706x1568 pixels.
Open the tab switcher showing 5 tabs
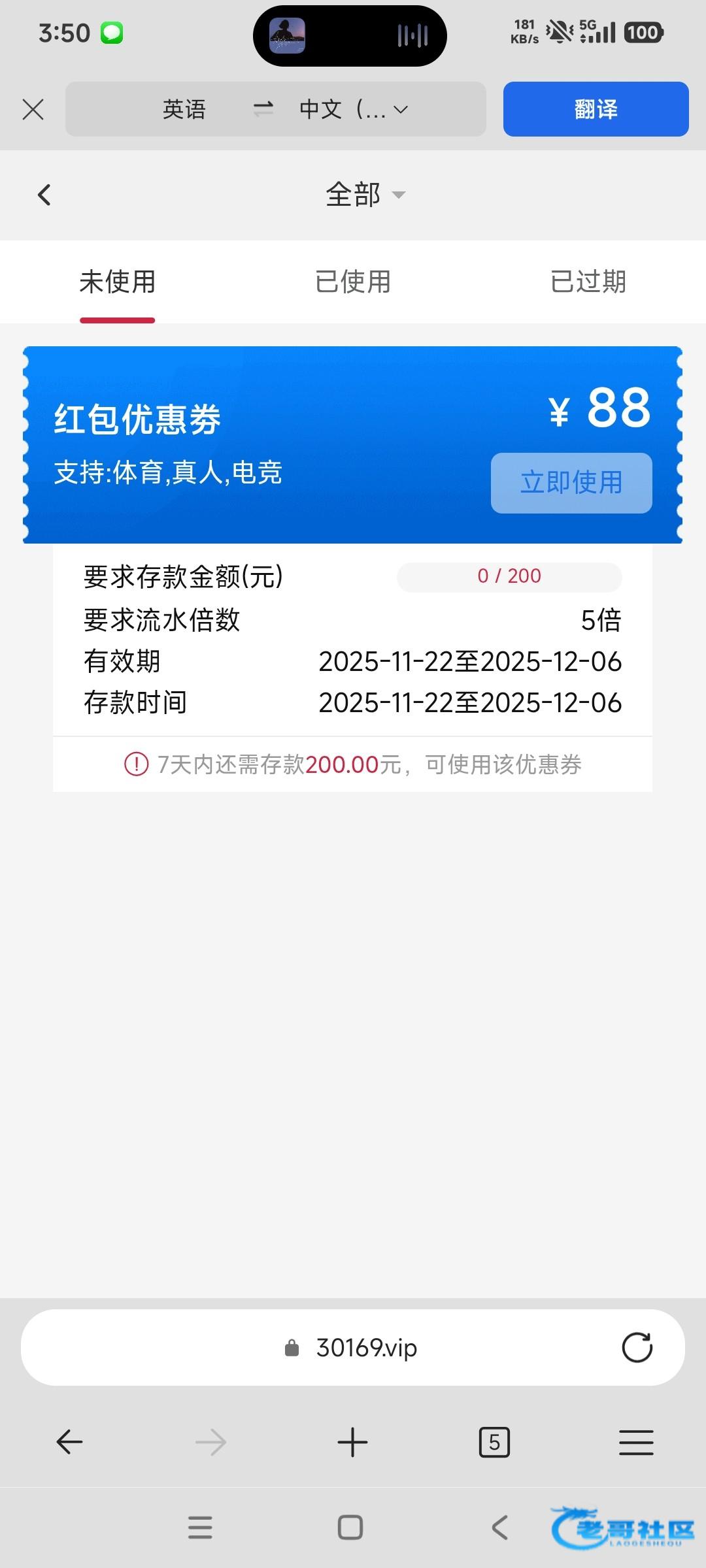point(494,1442)
